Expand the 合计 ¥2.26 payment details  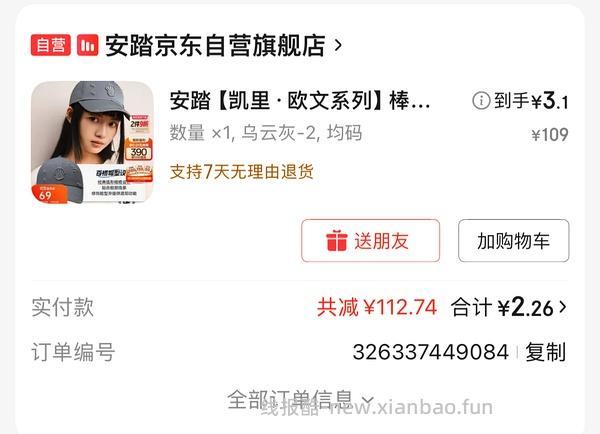pos(510,307)
